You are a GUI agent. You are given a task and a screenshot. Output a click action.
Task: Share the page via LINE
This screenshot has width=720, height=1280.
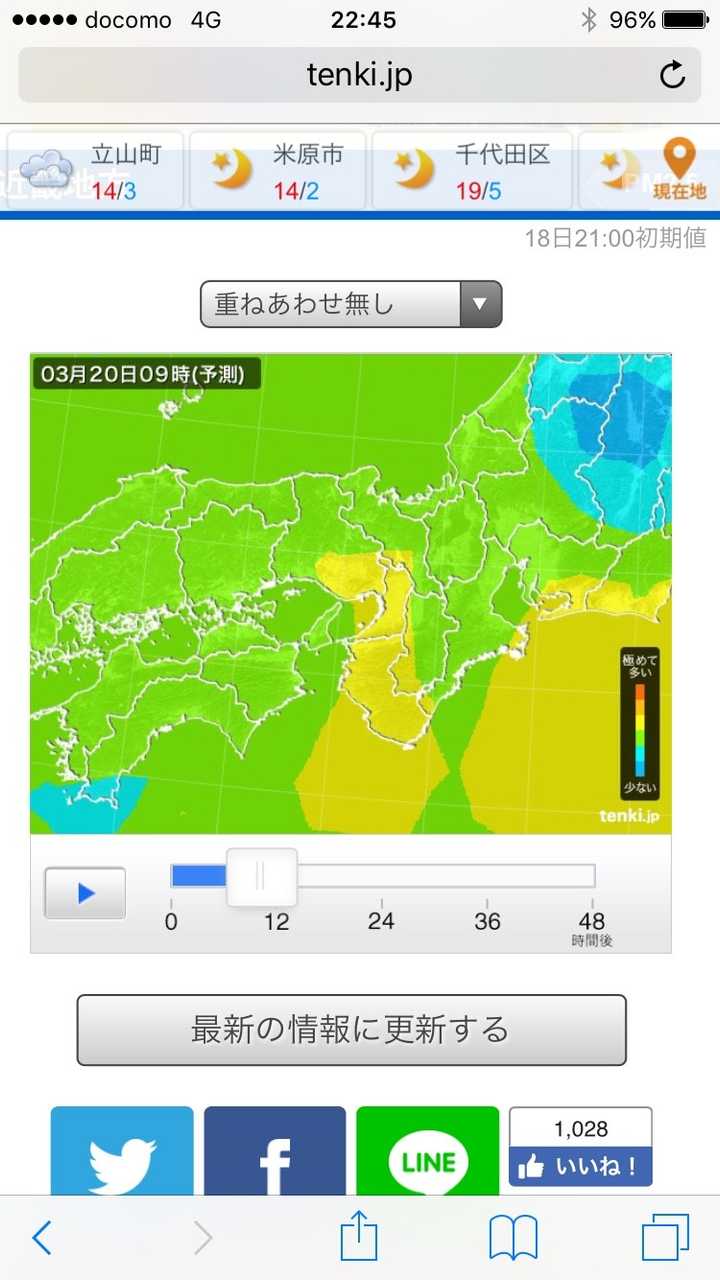[428, 1151]
